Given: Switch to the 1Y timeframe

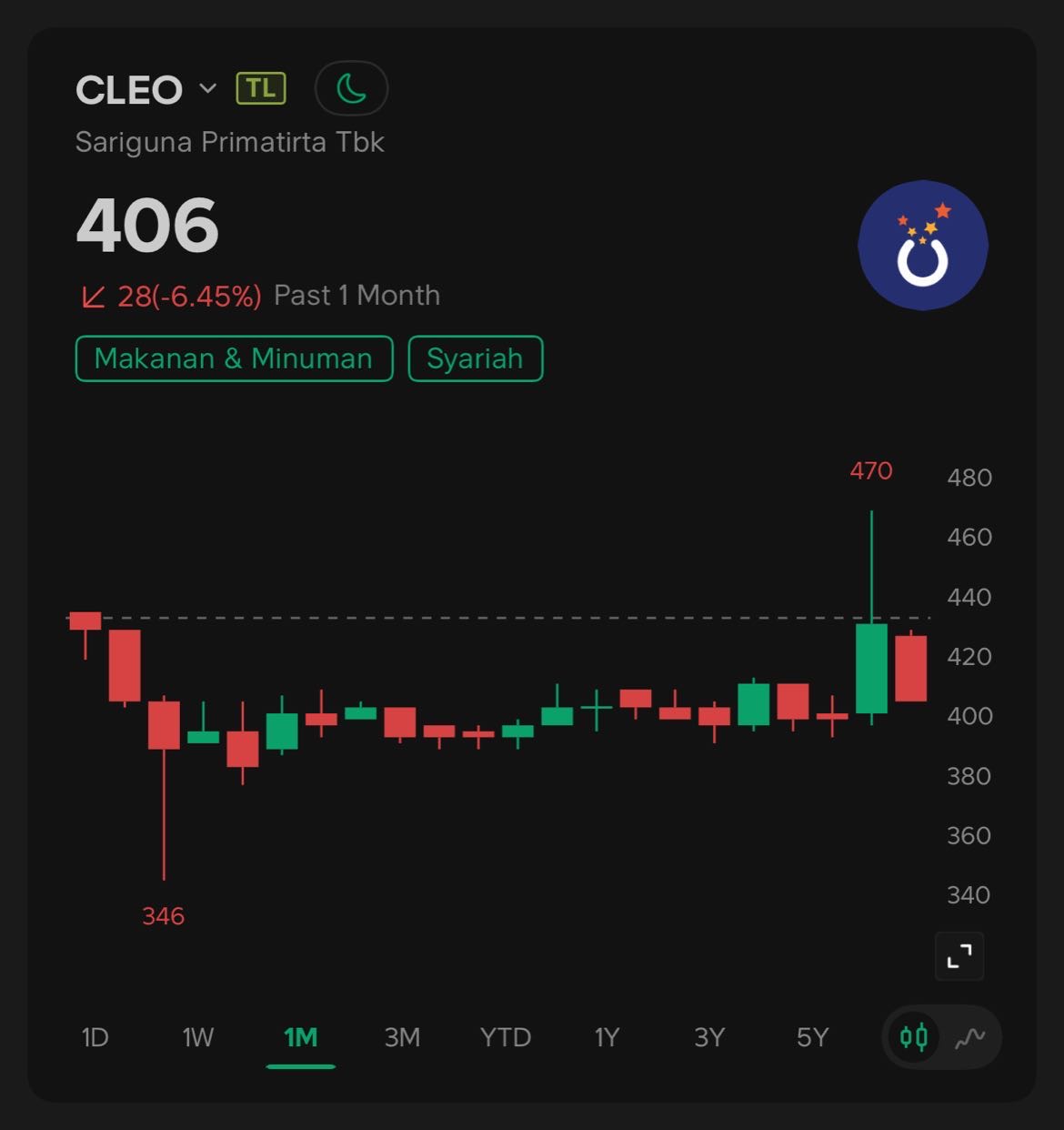Looking at the screenshot, I should pos(607,1037).
